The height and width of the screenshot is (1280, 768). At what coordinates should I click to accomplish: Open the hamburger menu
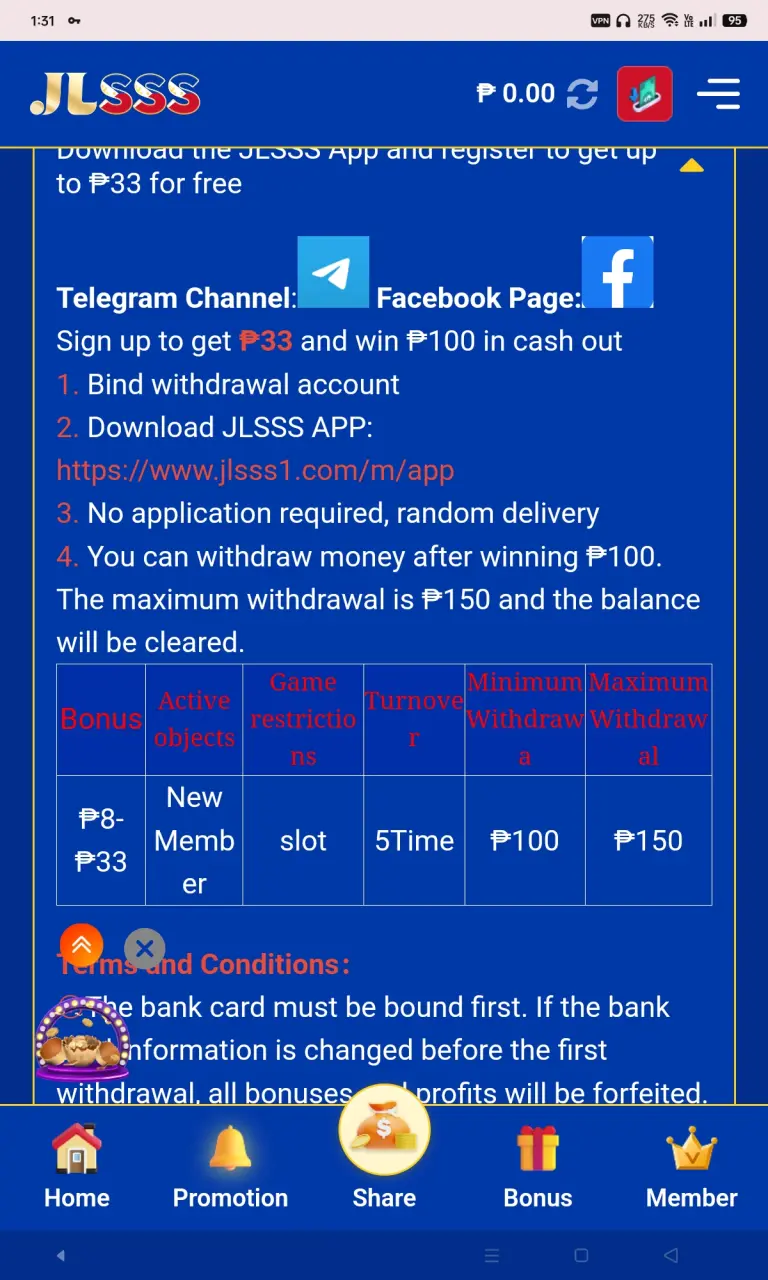(x=718, y=94)
